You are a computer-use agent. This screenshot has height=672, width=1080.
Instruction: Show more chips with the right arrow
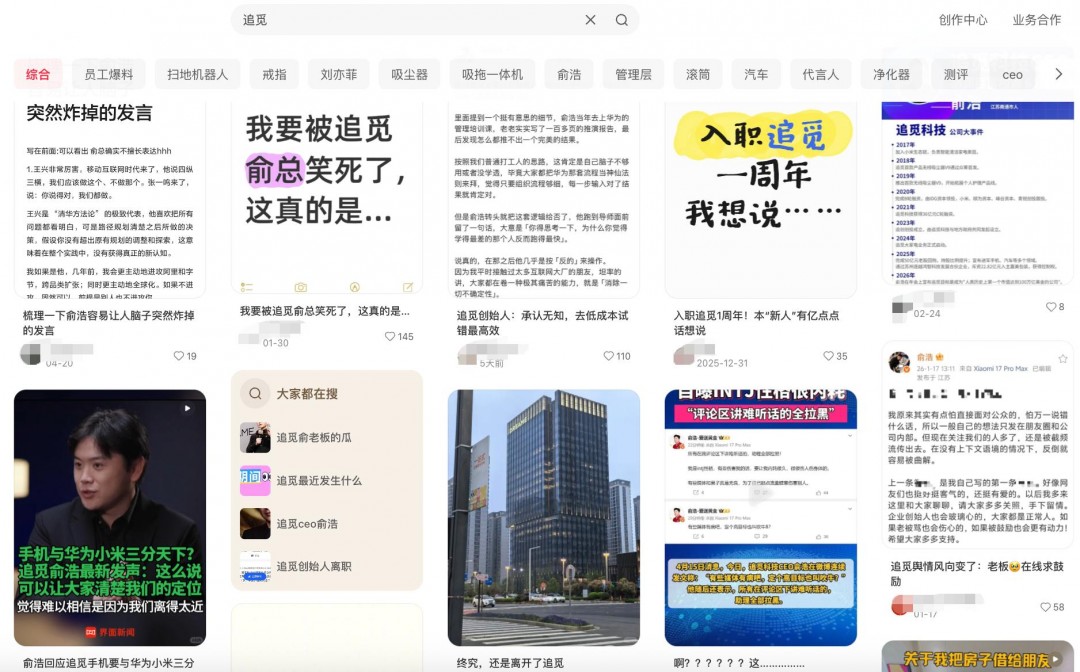[1058, 74]
